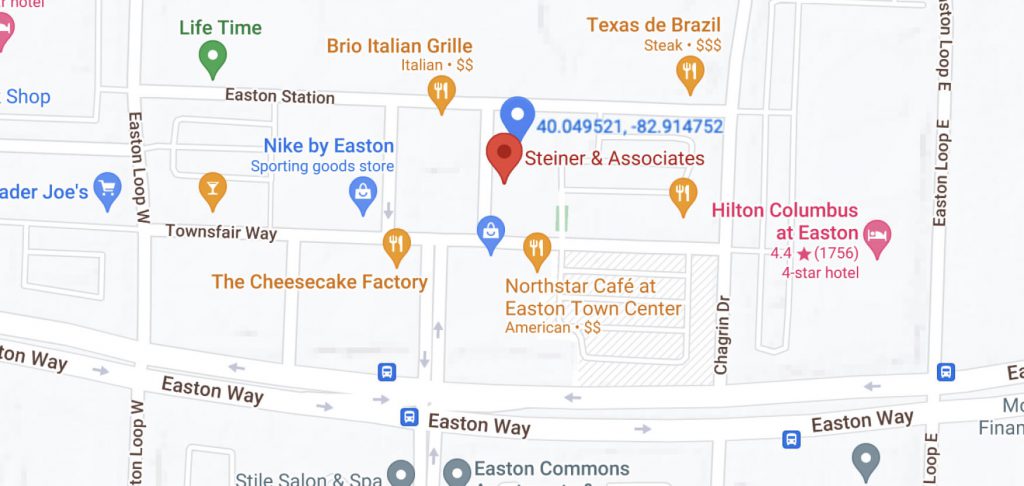Select the Easton Commons location pin
The image size is (1024, 486).
pyautogui.click(x=457, y=471)
